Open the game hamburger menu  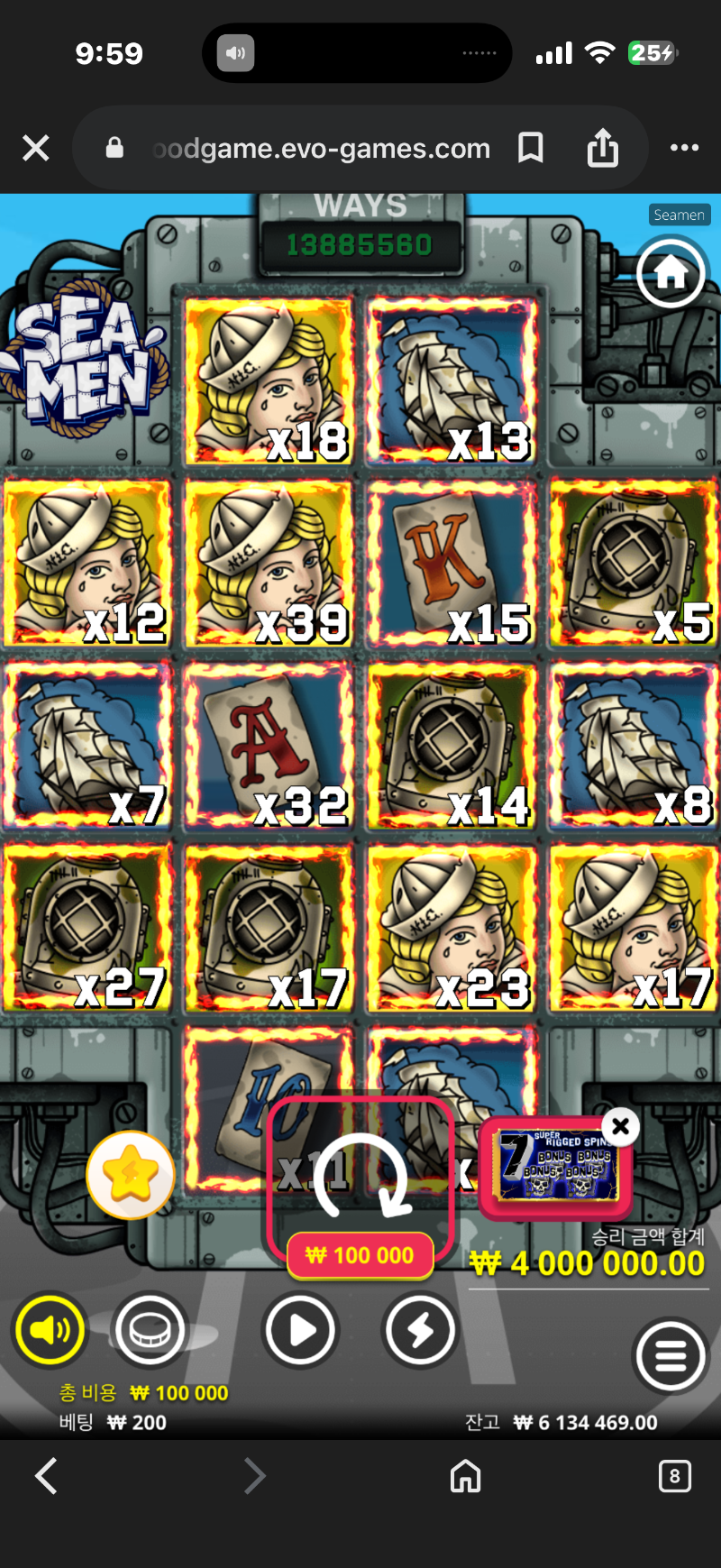670,1355
